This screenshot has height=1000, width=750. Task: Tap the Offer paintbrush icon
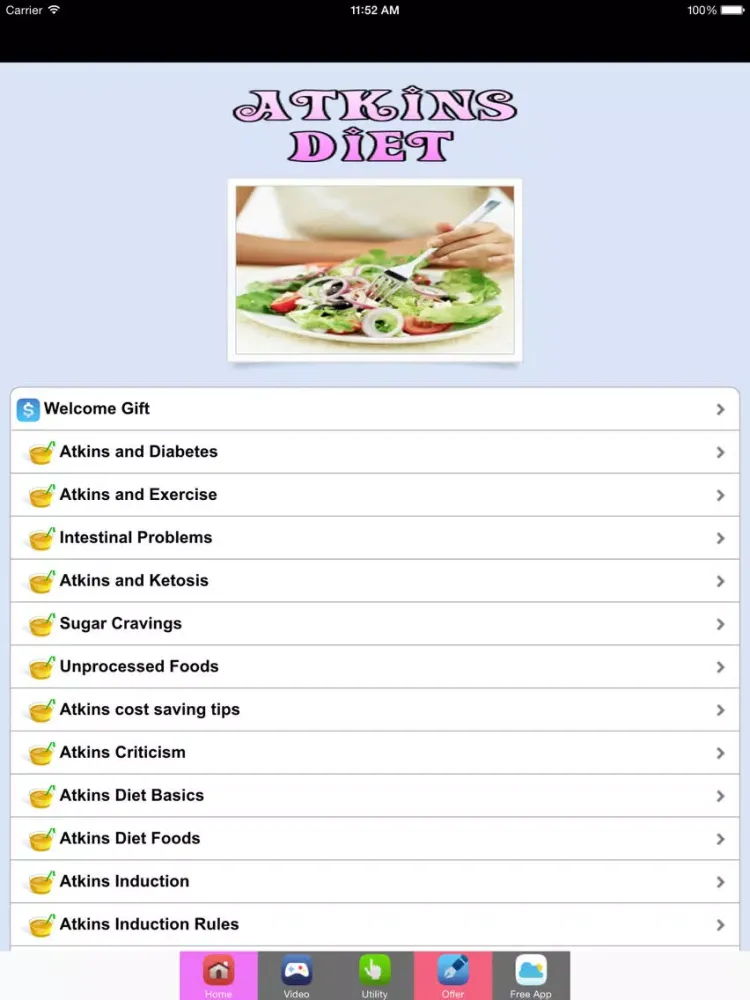click(453, 970)
